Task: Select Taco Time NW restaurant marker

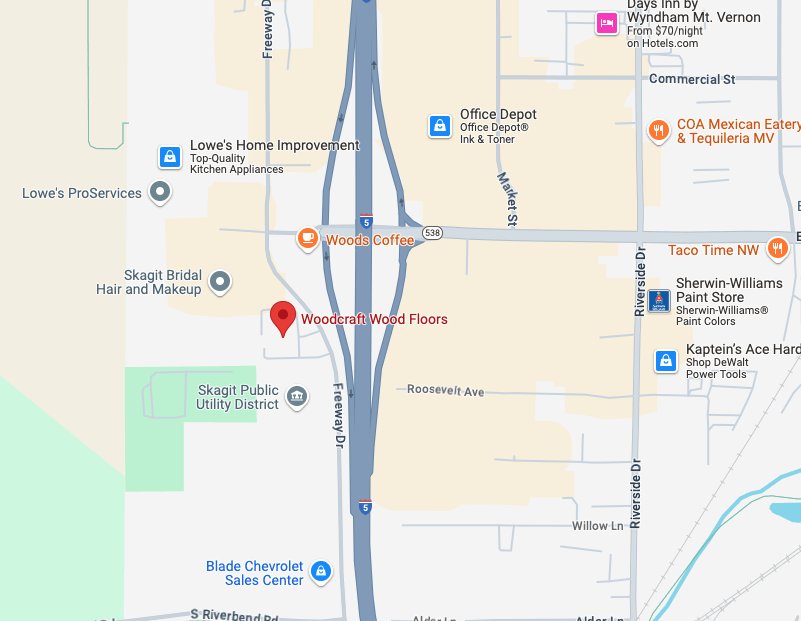Action: tap(777, 249)
